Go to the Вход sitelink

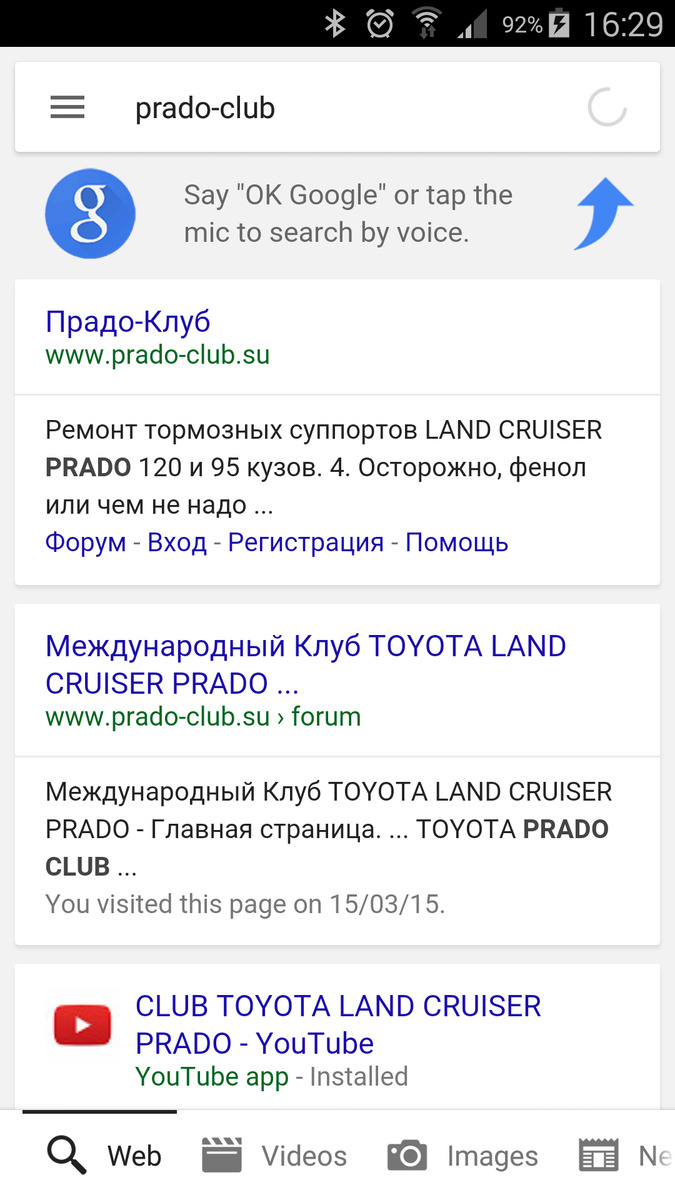177,543
